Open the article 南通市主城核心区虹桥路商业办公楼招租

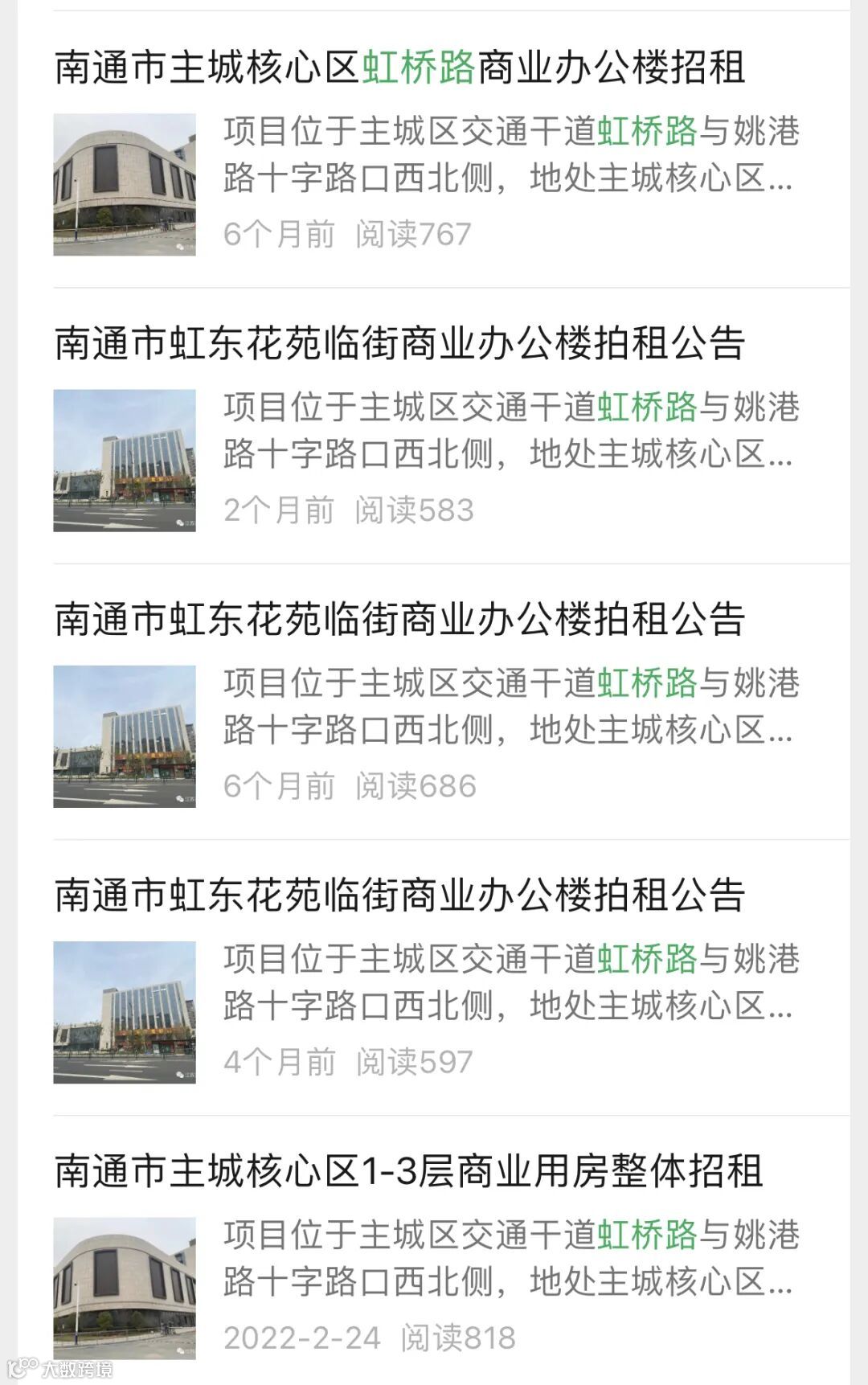(x=399, y=68)
